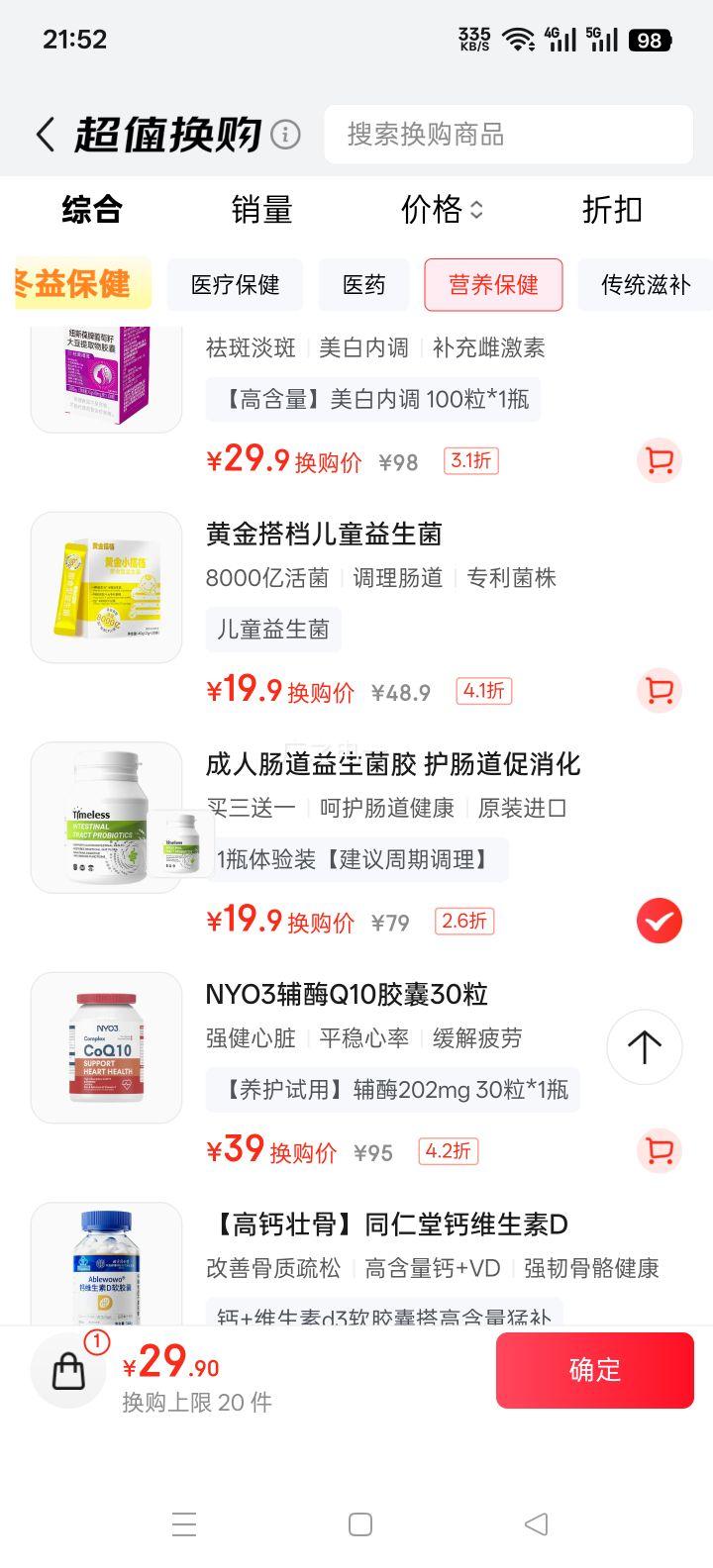
Task: Select the 营养保健 category chip
Action: click(493, 285)
